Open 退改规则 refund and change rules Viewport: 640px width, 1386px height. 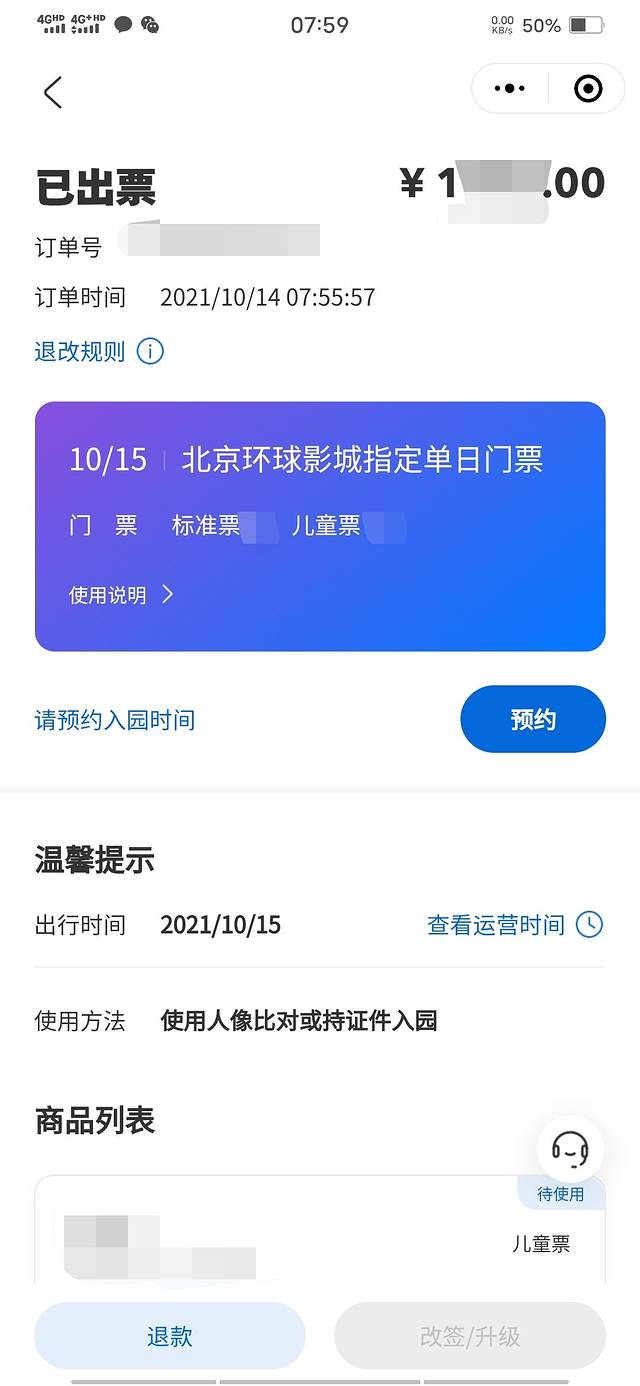pos(98,351)
